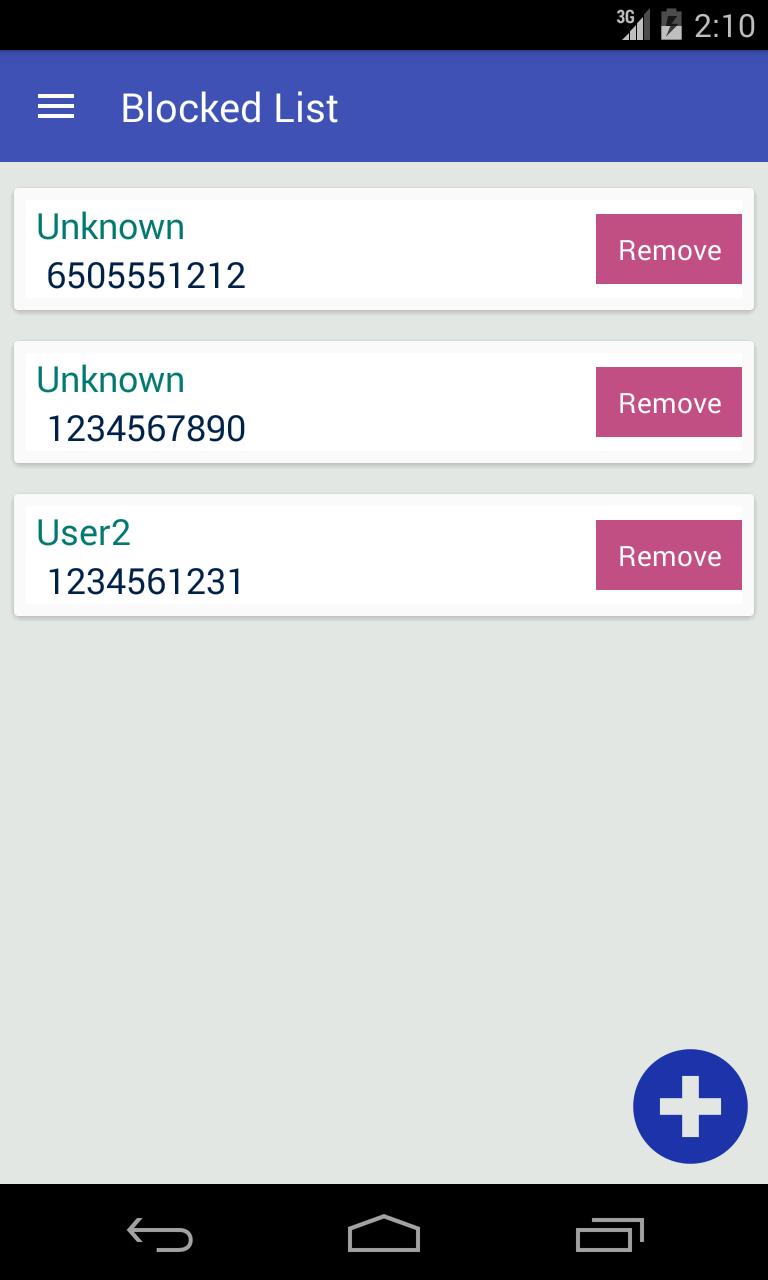Tap the number 1234567890

[x=146, y=428]
